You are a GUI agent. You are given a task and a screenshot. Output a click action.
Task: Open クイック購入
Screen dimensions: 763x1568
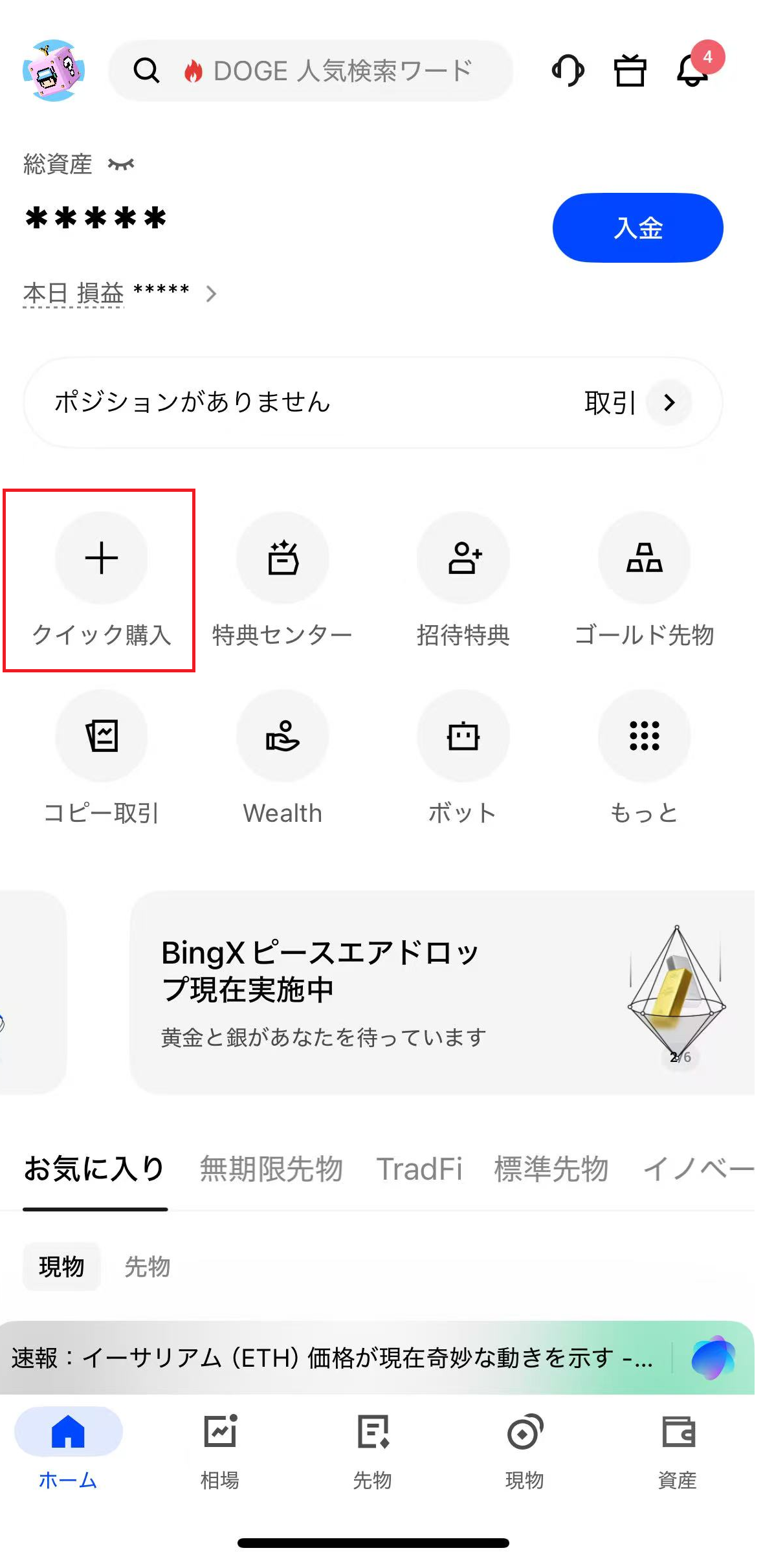tap(101, 579)
